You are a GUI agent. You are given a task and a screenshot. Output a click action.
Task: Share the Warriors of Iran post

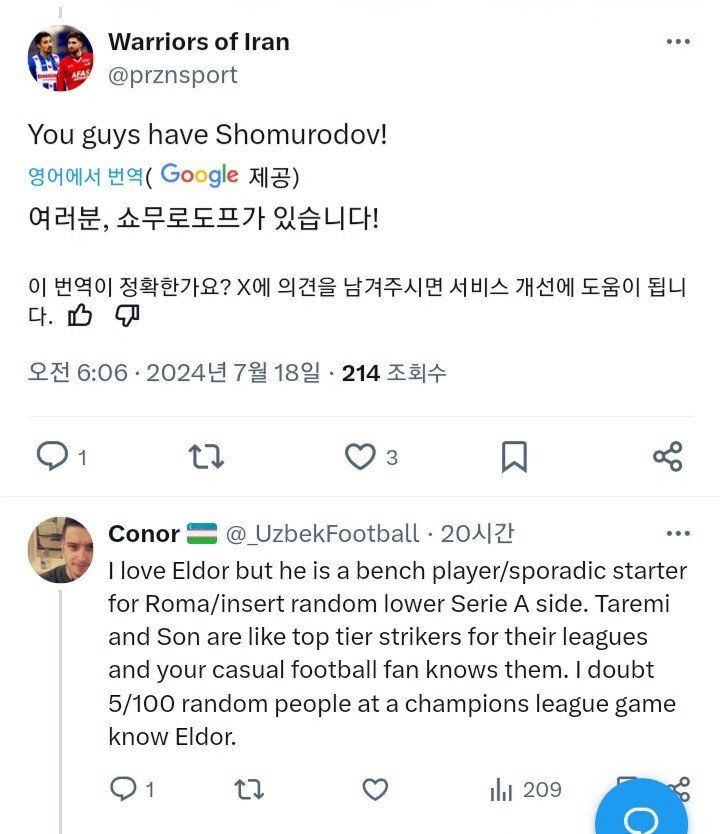click(x=667, y=457)
